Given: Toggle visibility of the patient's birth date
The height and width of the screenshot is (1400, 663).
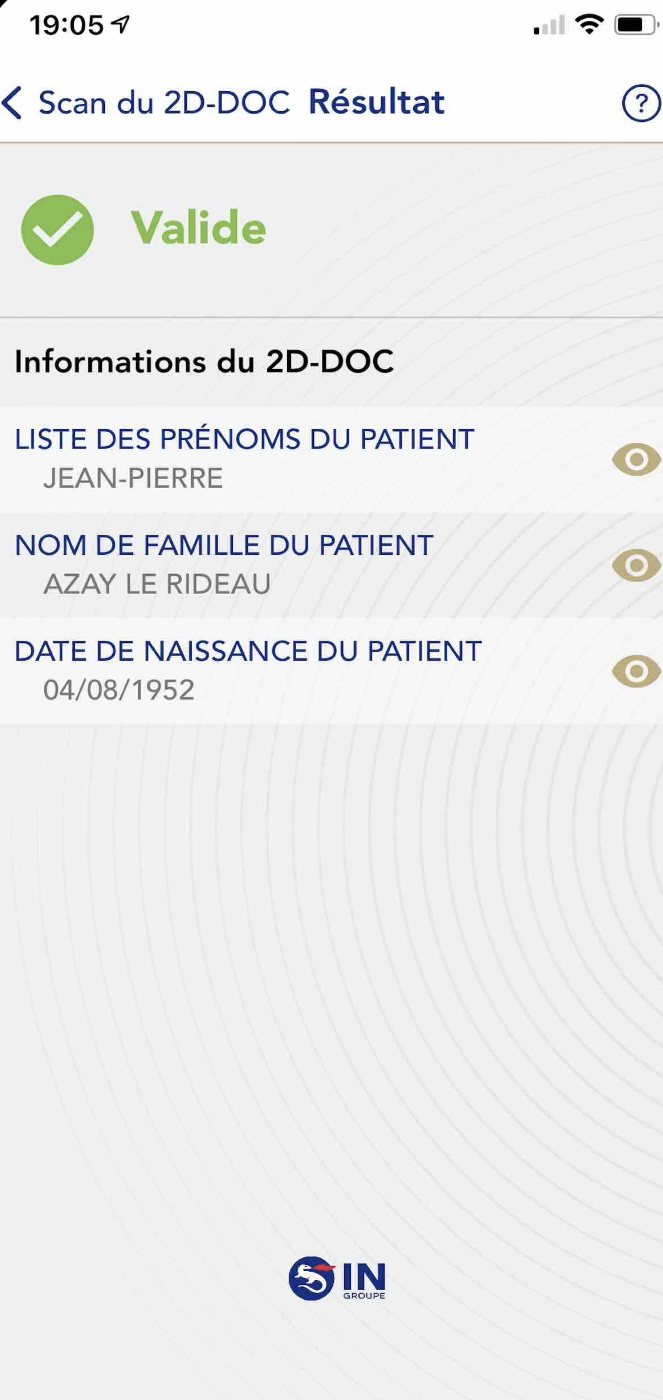Looking at the screenshot, I should (636, 672).
